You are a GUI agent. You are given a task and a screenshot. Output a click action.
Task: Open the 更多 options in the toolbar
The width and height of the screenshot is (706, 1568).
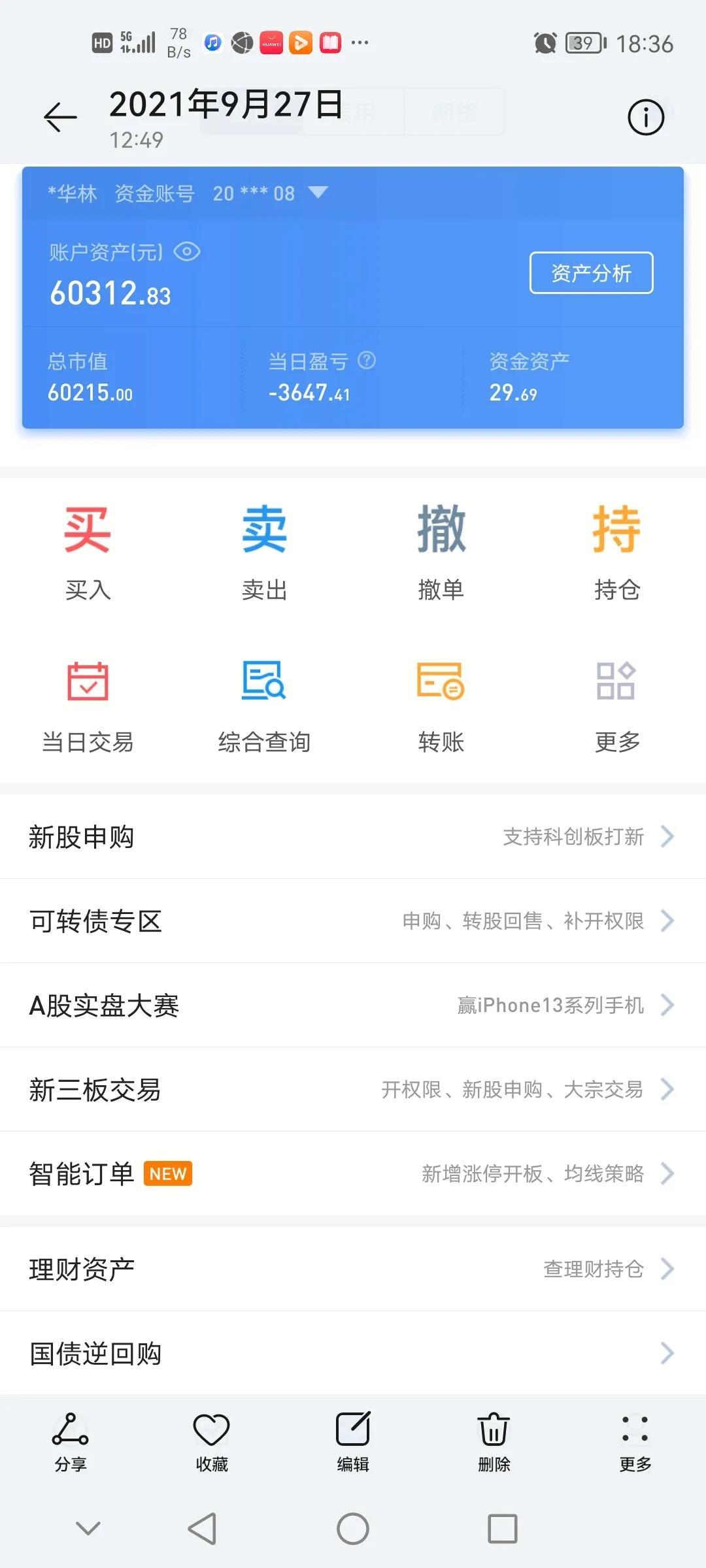[x=635, y=1441]
